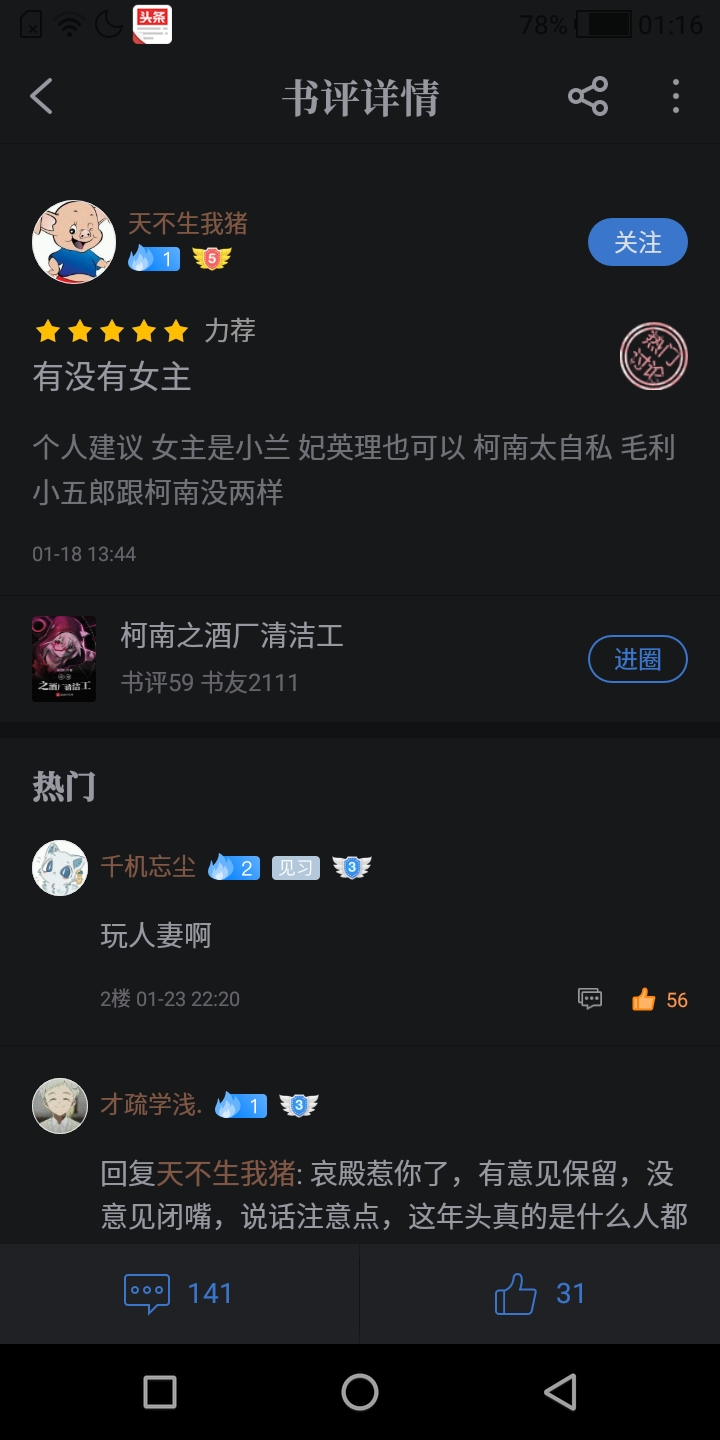720x1440 pixels.
Task: Open 天不生我猪's profile avatar
Action: click(x=74, y=241)
